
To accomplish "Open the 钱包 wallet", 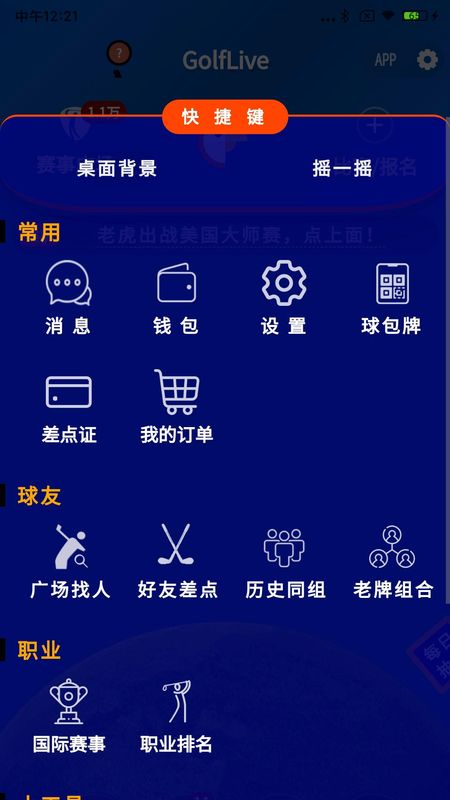I will coord(176,298).
